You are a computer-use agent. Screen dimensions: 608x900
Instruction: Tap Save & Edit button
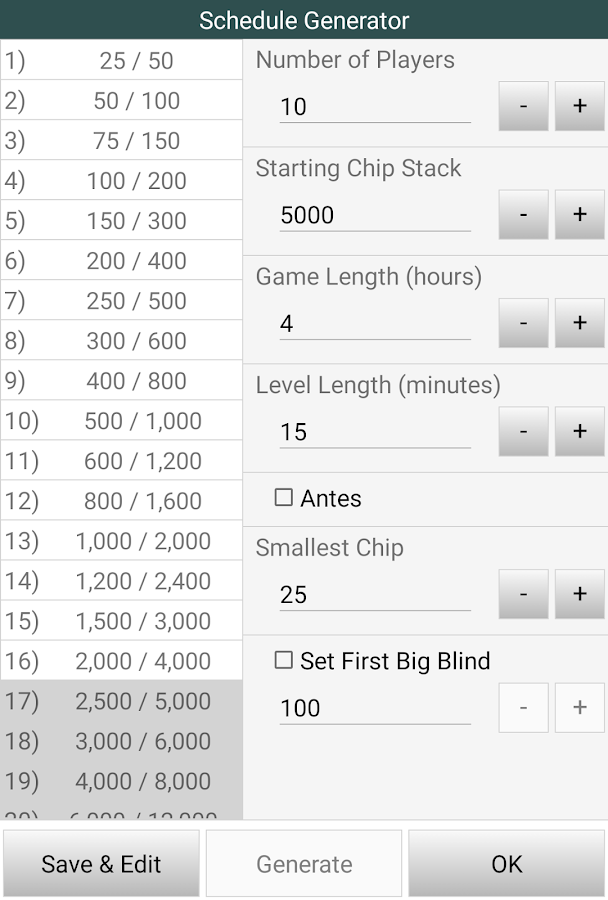tap(101, 864)
